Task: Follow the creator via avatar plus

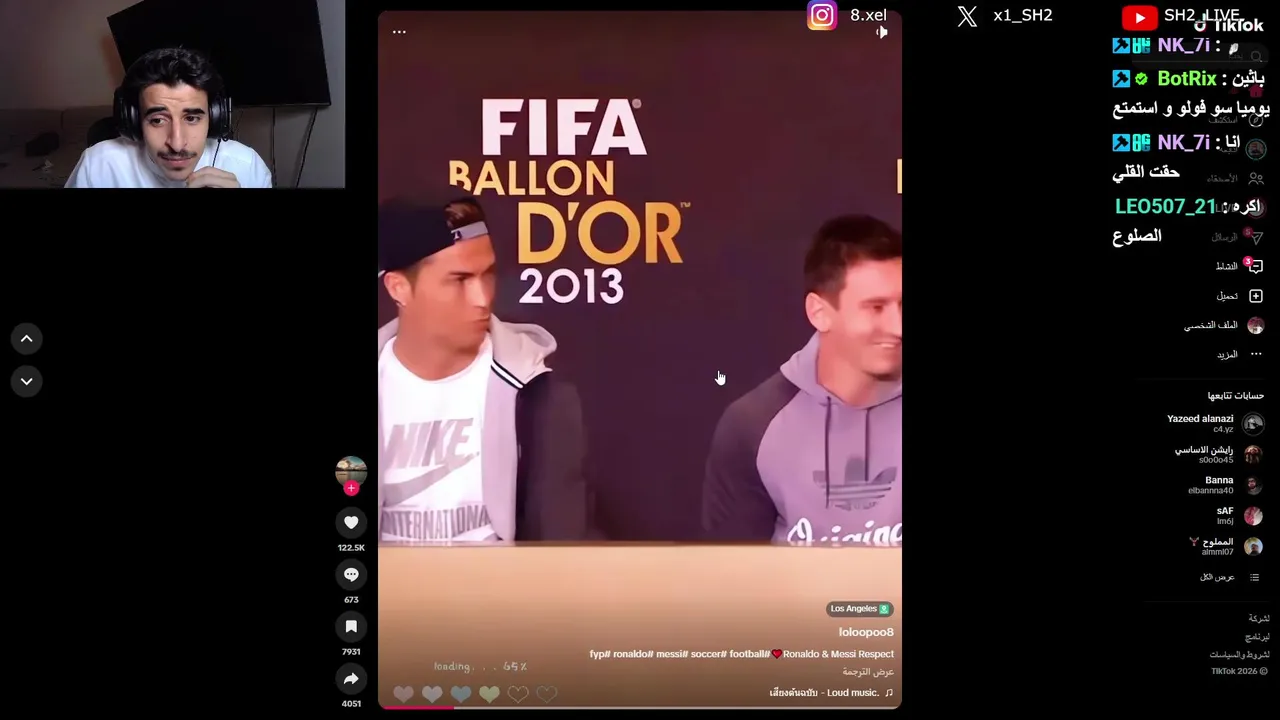Action: (x=351, y=488)
